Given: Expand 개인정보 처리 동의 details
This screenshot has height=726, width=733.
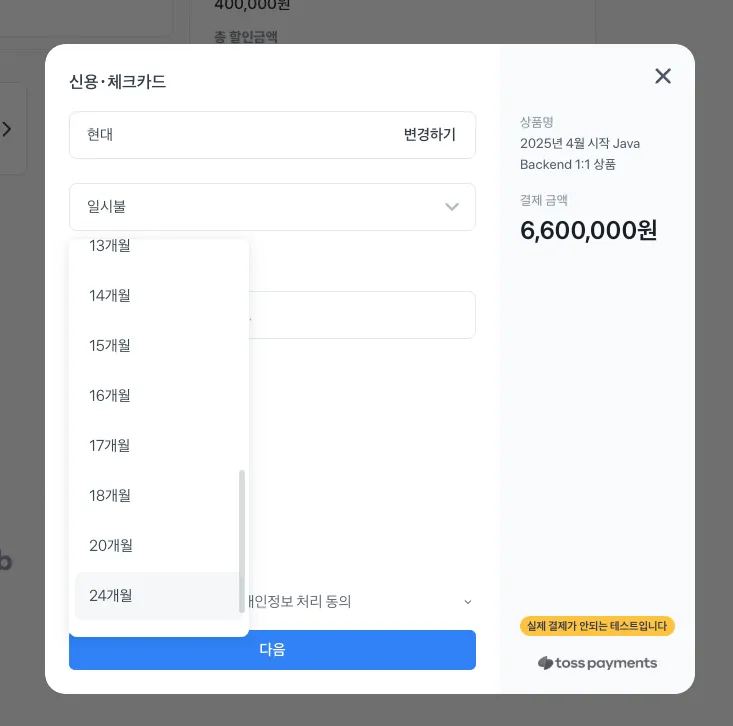Looking at the screenshot, I should coord(467,602).
